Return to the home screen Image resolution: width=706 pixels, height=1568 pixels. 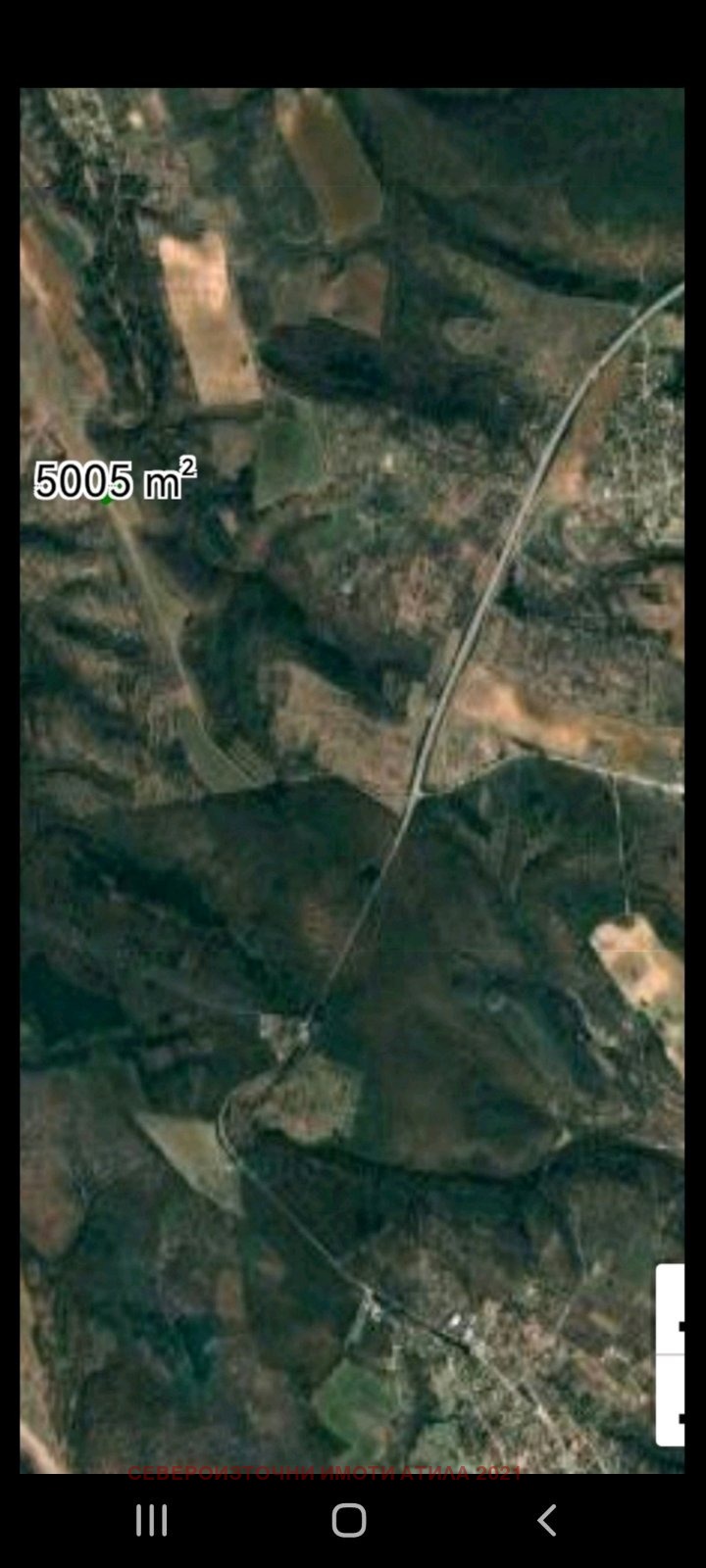[x=349, y=1520]
